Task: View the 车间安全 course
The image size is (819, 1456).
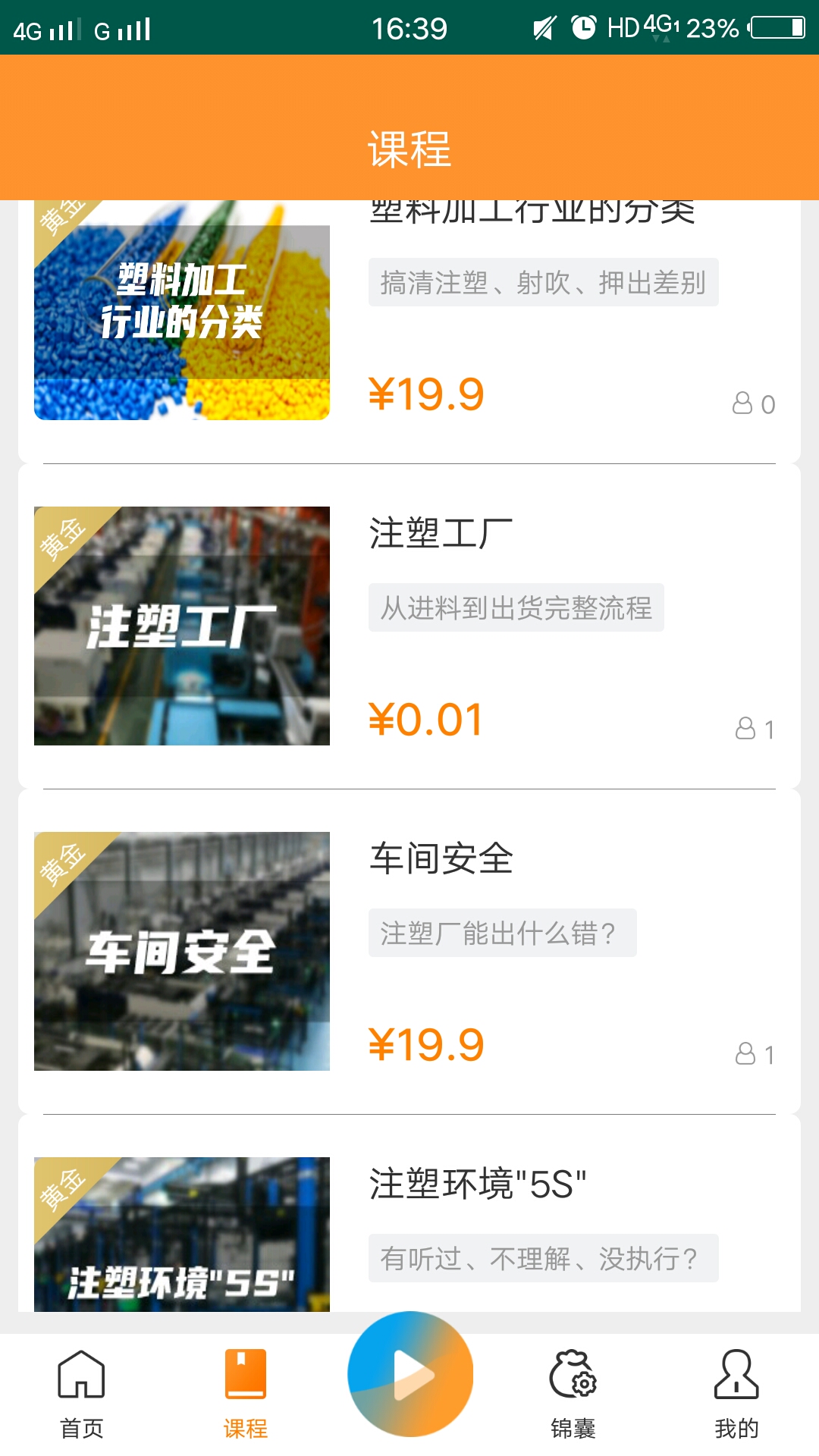Action: 409,951
